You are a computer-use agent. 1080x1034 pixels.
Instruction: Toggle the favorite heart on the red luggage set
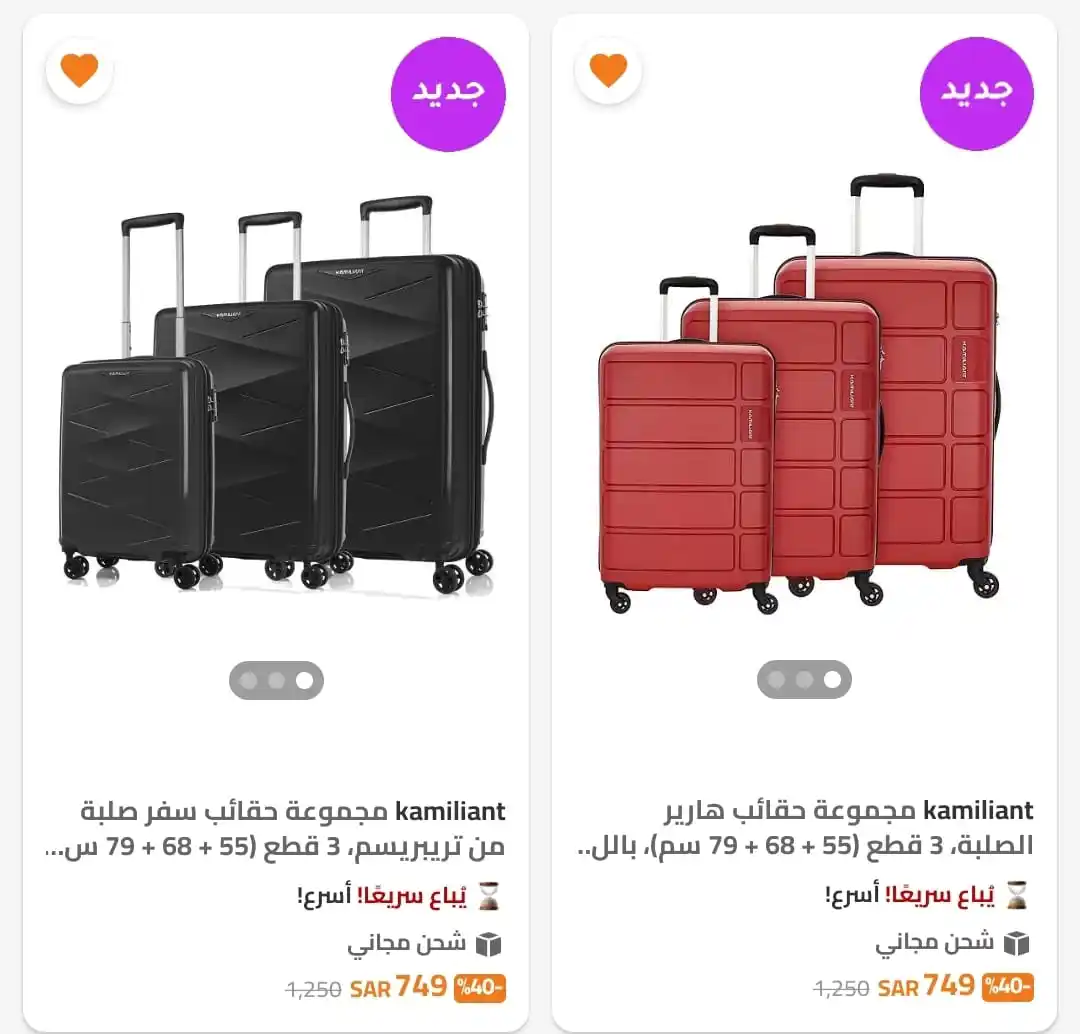pyautogui.click(x=608, y=70)
